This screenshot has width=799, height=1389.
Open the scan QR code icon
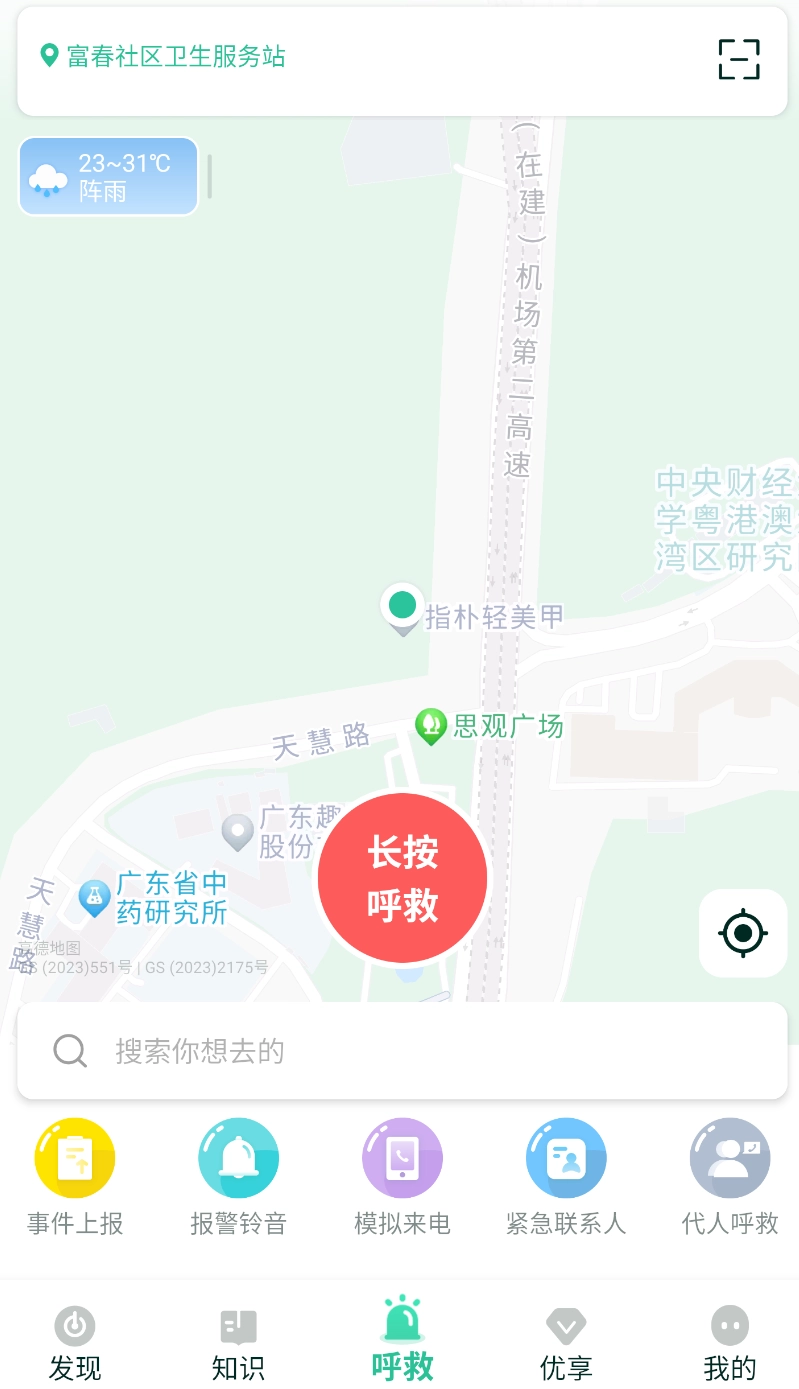(739, 59)
